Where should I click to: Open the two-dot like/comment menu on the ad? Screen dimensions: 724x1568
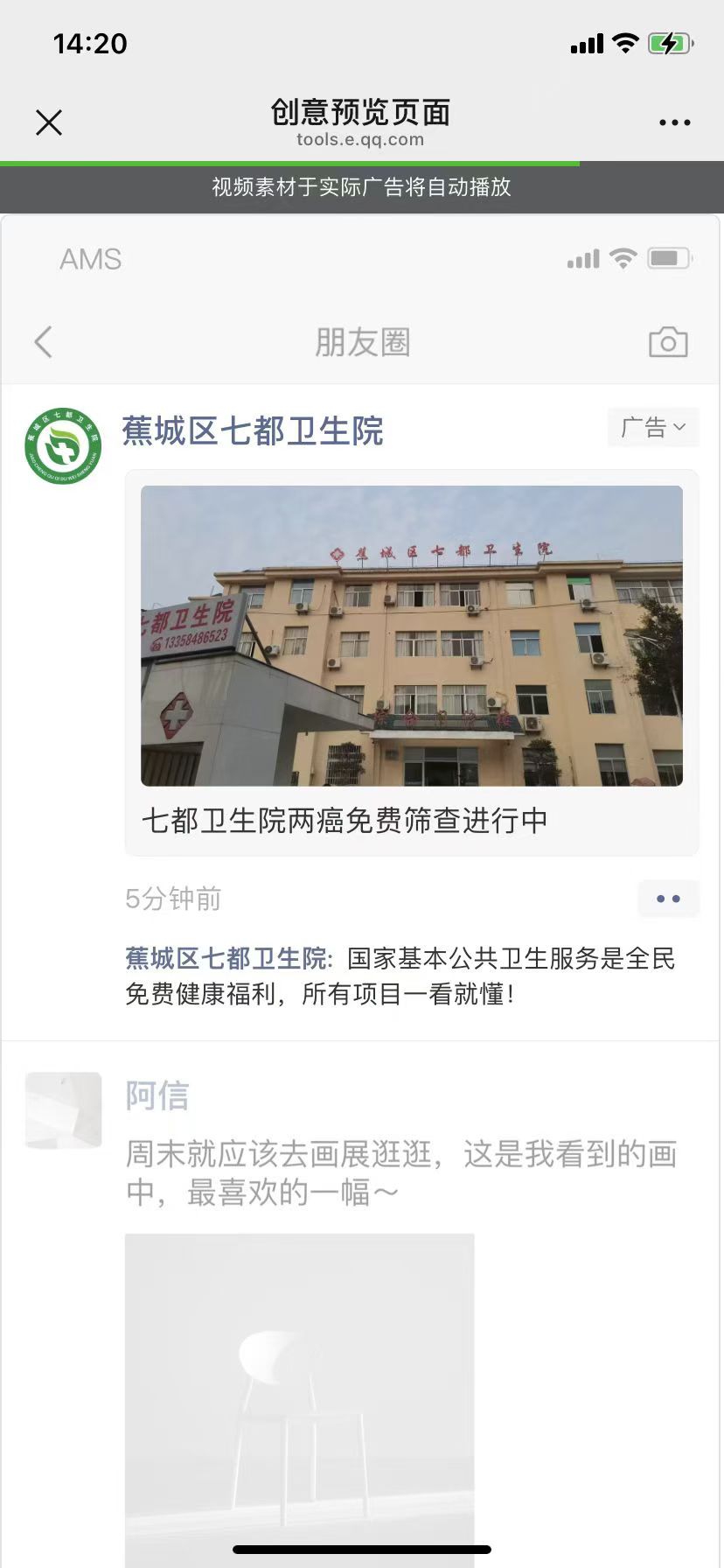[x=668, y=899]
